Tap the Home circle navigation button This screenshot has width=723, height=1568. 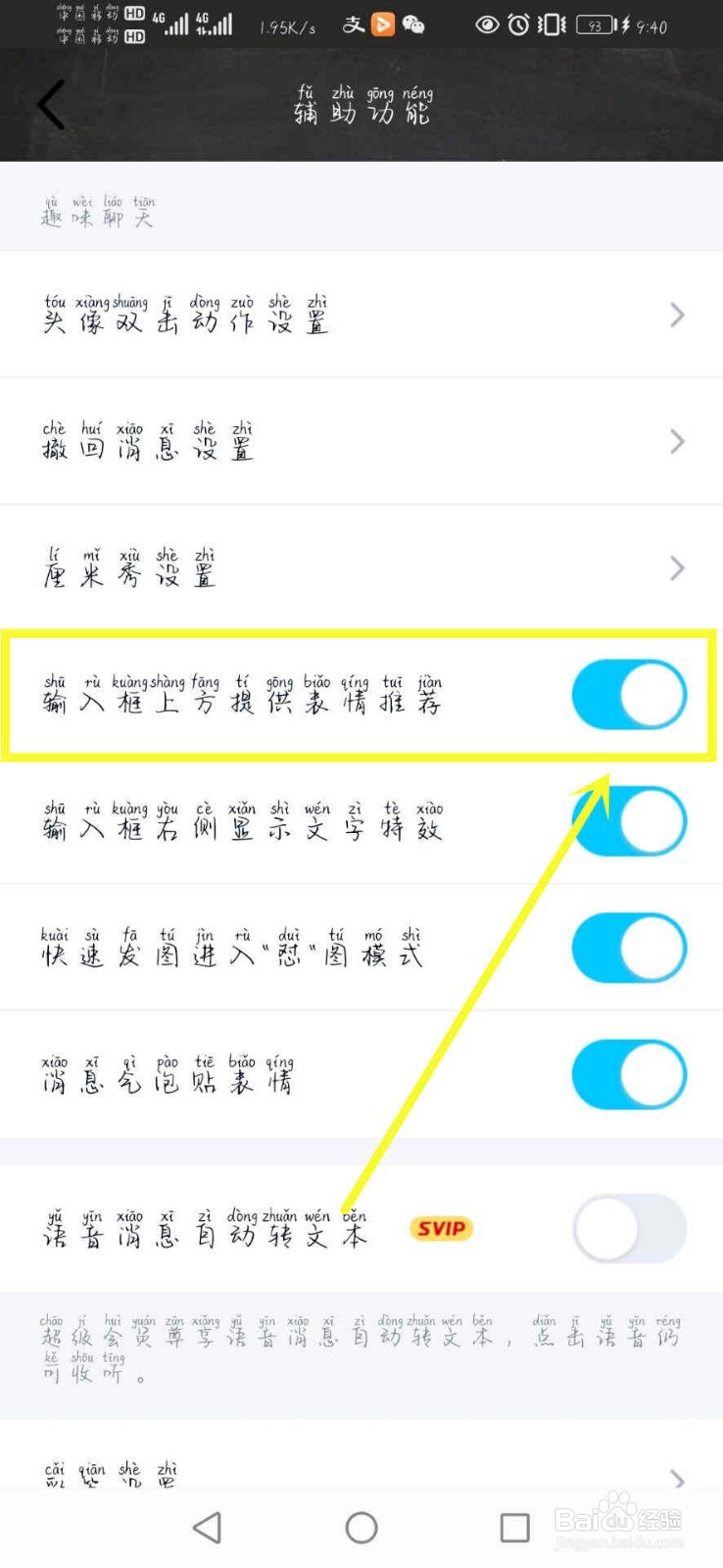361,1527
